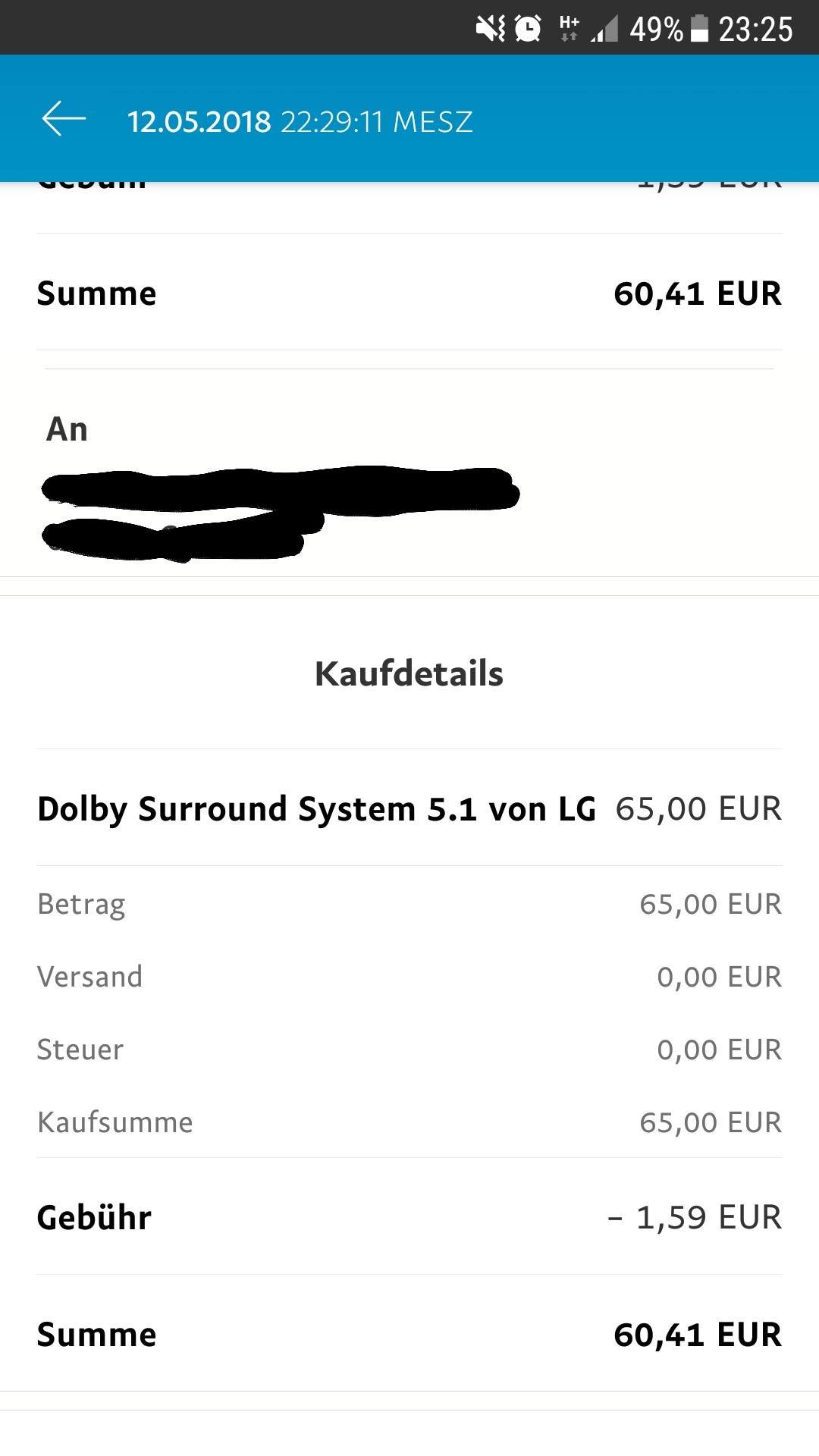Tap the battery icon showing 49%
The image size is (819, 1456).
coord(698,25)
